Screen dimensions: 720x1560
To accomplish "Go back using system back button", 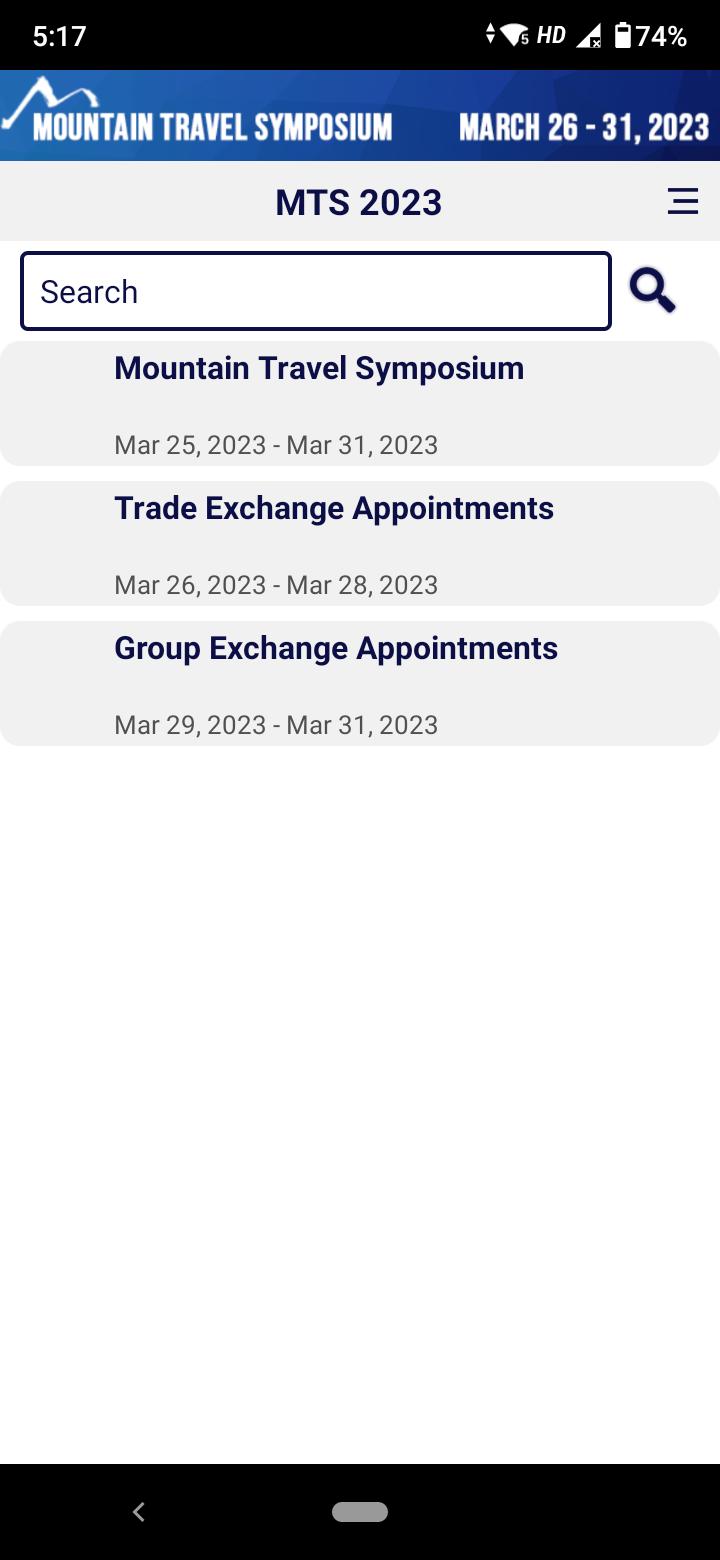I will coord(139,1512).
